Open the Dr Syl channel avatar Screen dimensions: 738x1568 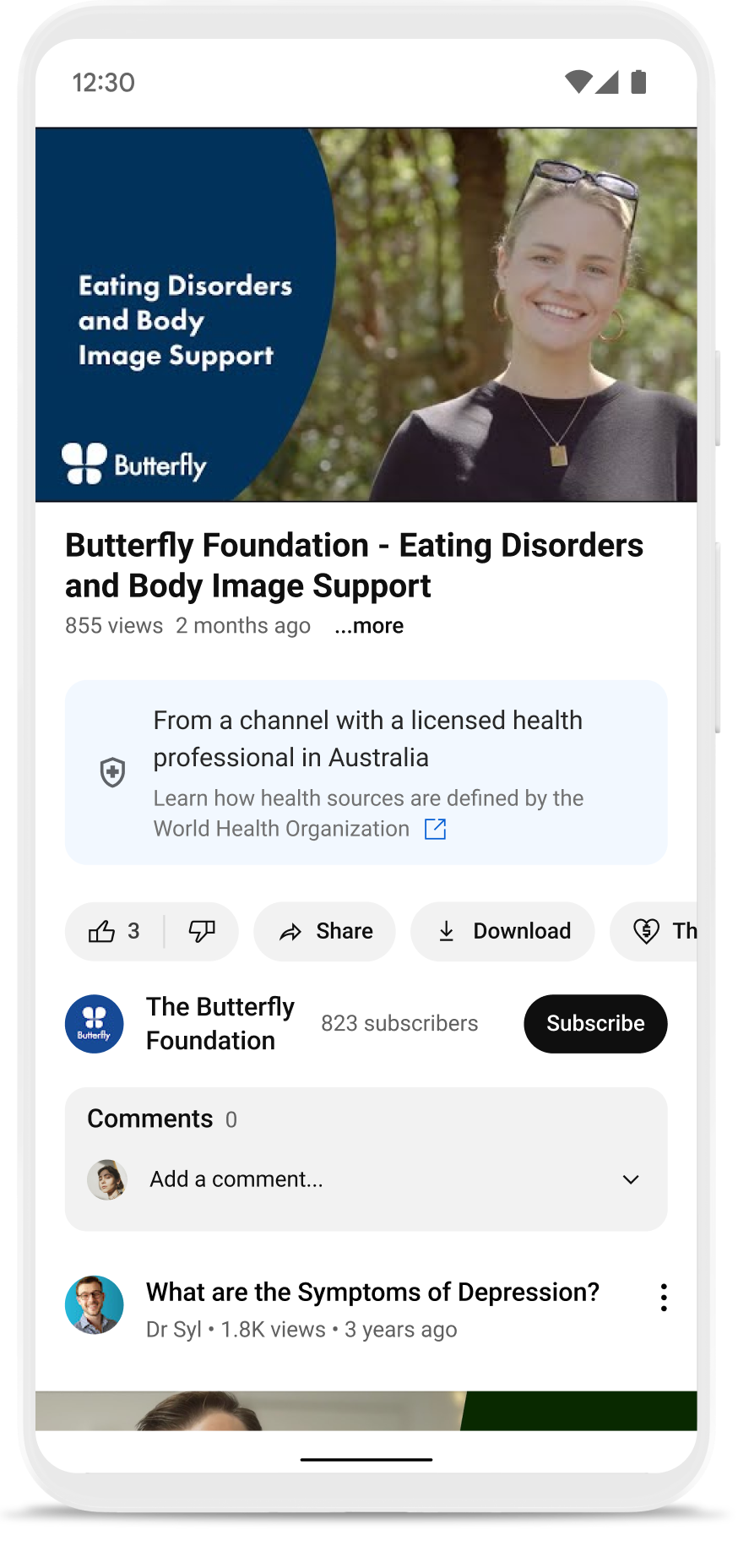pyautogui.click(x=95, y=1305)
